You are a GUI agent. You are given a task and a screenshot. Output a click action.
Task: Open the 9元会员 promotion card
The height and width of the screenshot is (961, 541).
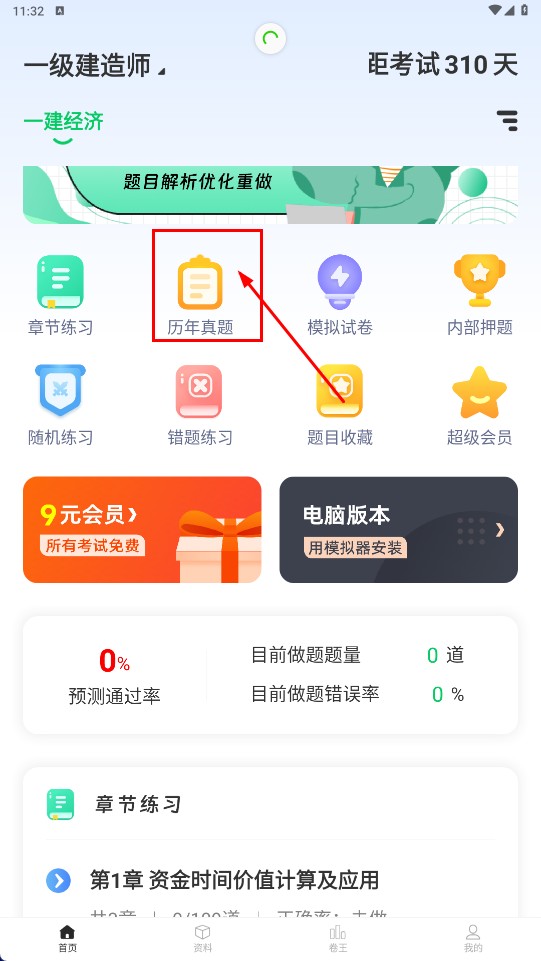(x=142, y=530)
